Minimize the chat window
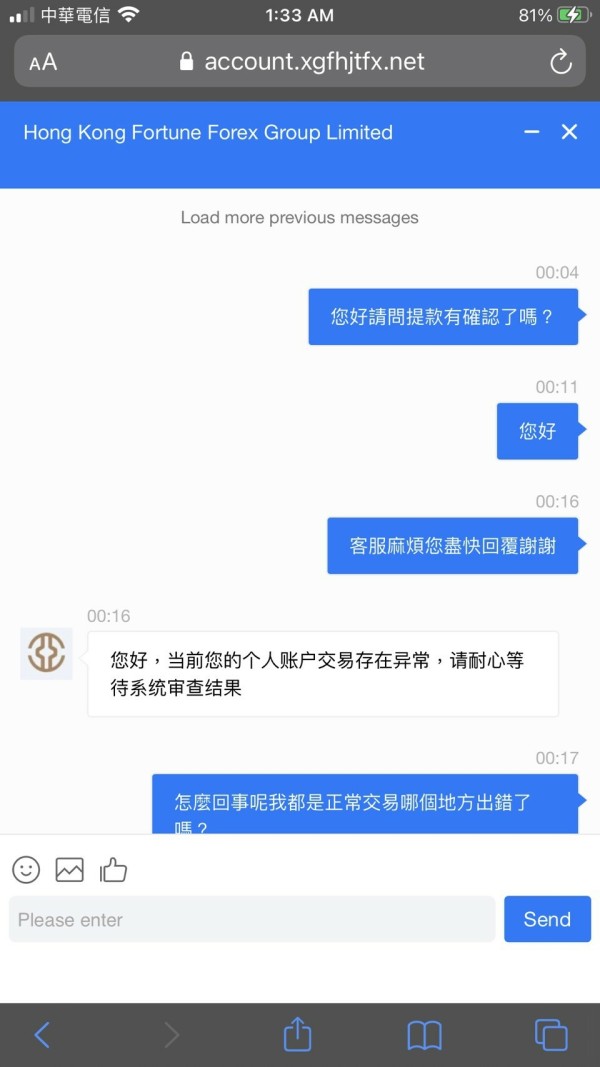Viewport: 600px width, 1067px height. tap(532, 132)
